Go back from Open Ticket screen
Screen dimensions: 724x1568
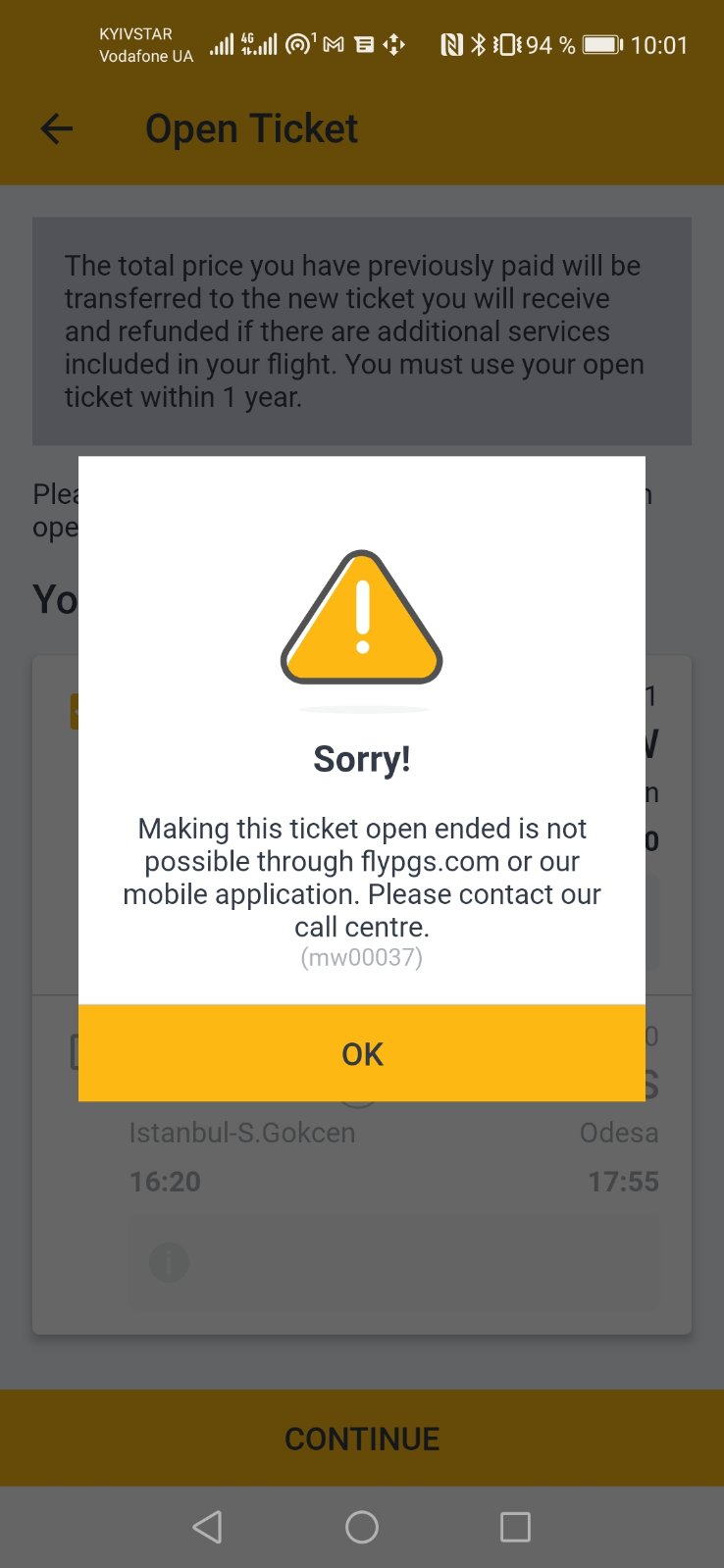point(57,128)
